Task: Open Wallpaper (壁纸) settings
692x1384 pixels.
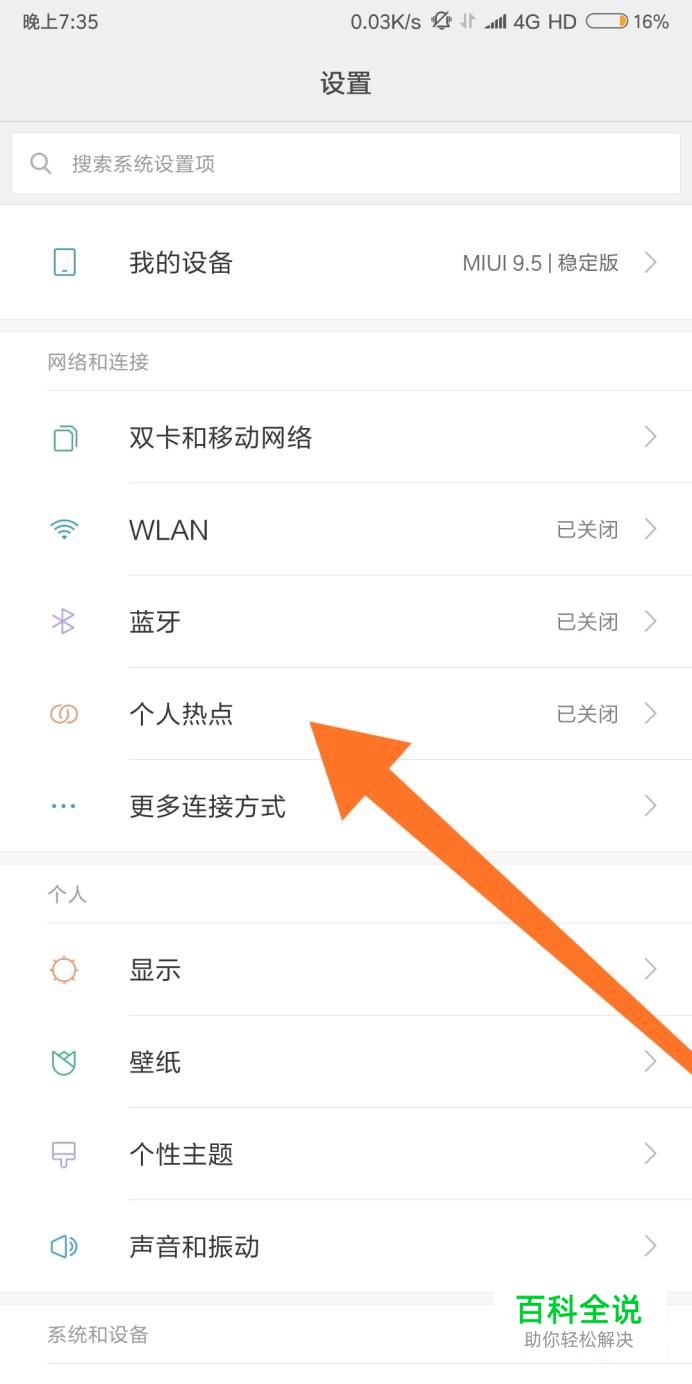Action: point(345,1061)
